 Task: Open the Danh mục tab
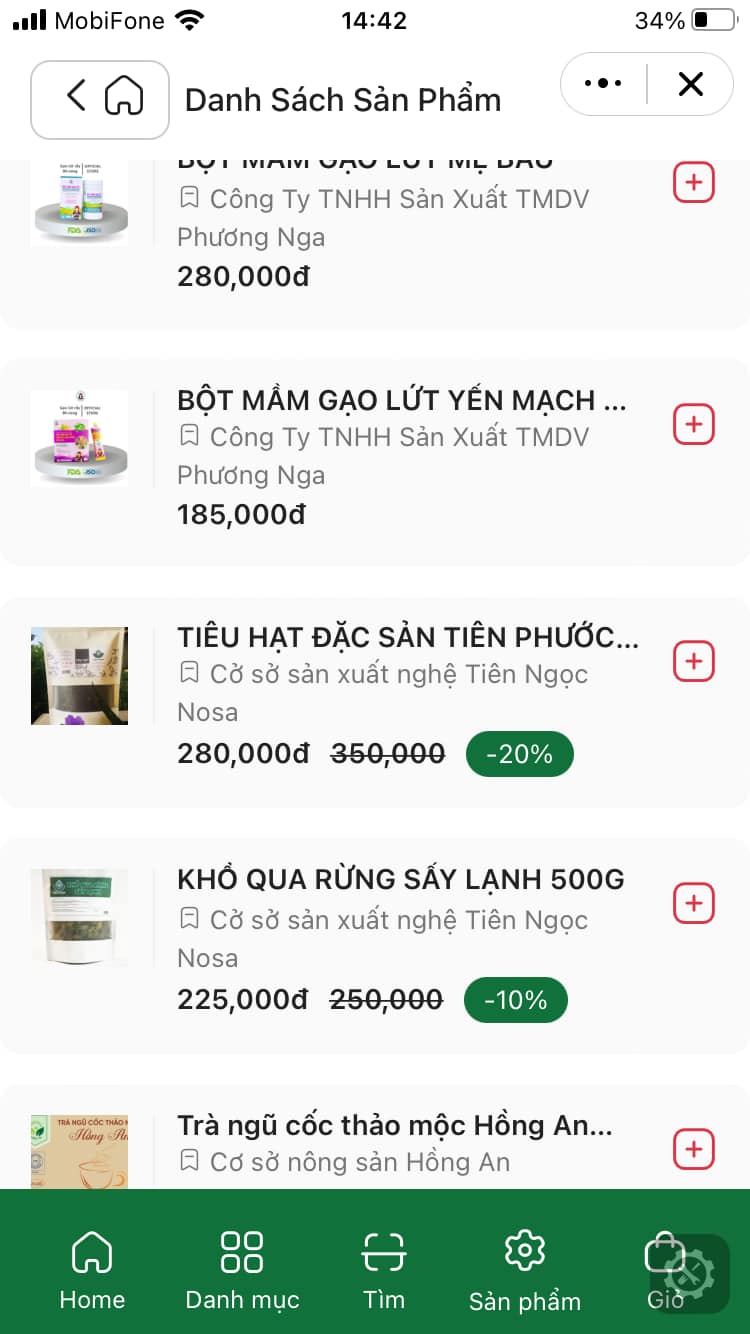click(x=242, y=1270)
